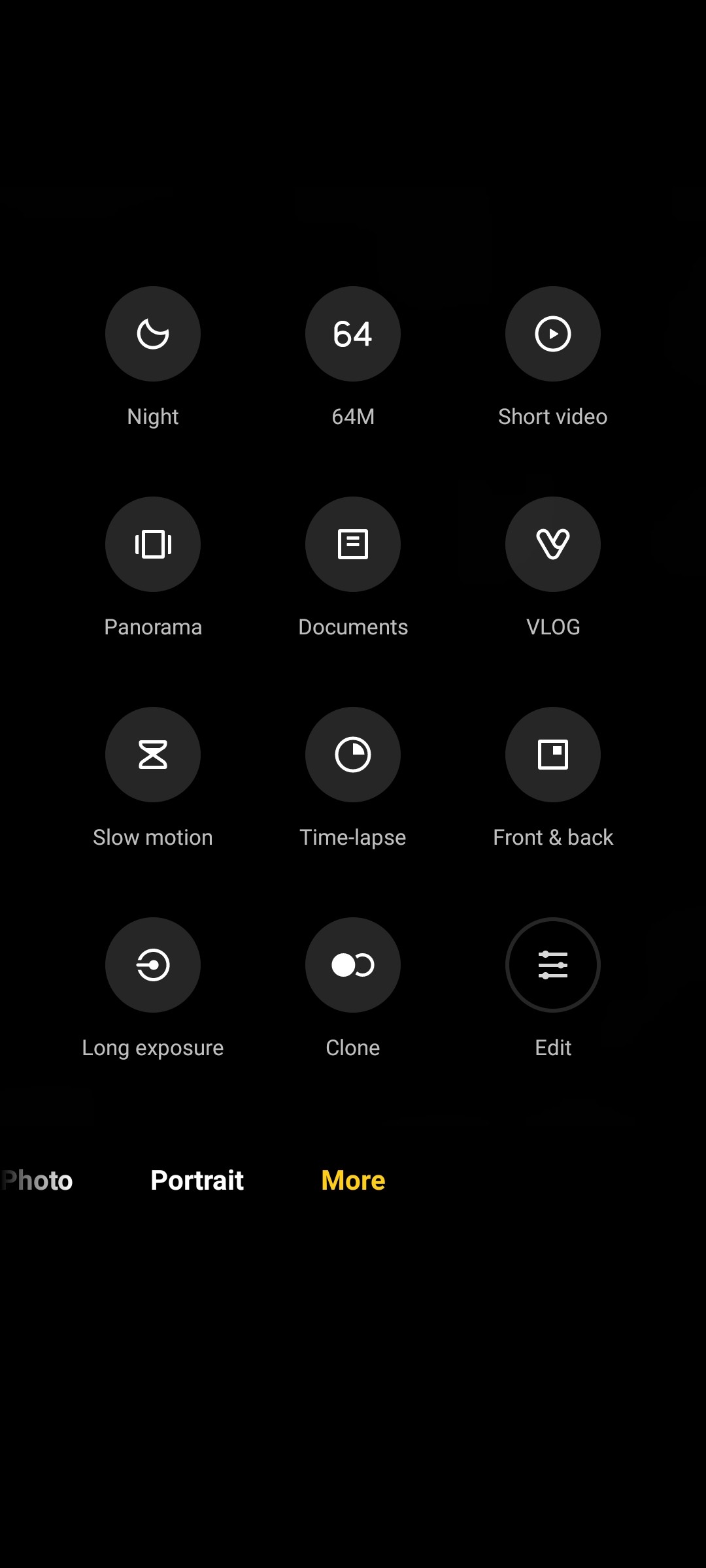
Task: Open Clone mode
Action: click(353, 965)
